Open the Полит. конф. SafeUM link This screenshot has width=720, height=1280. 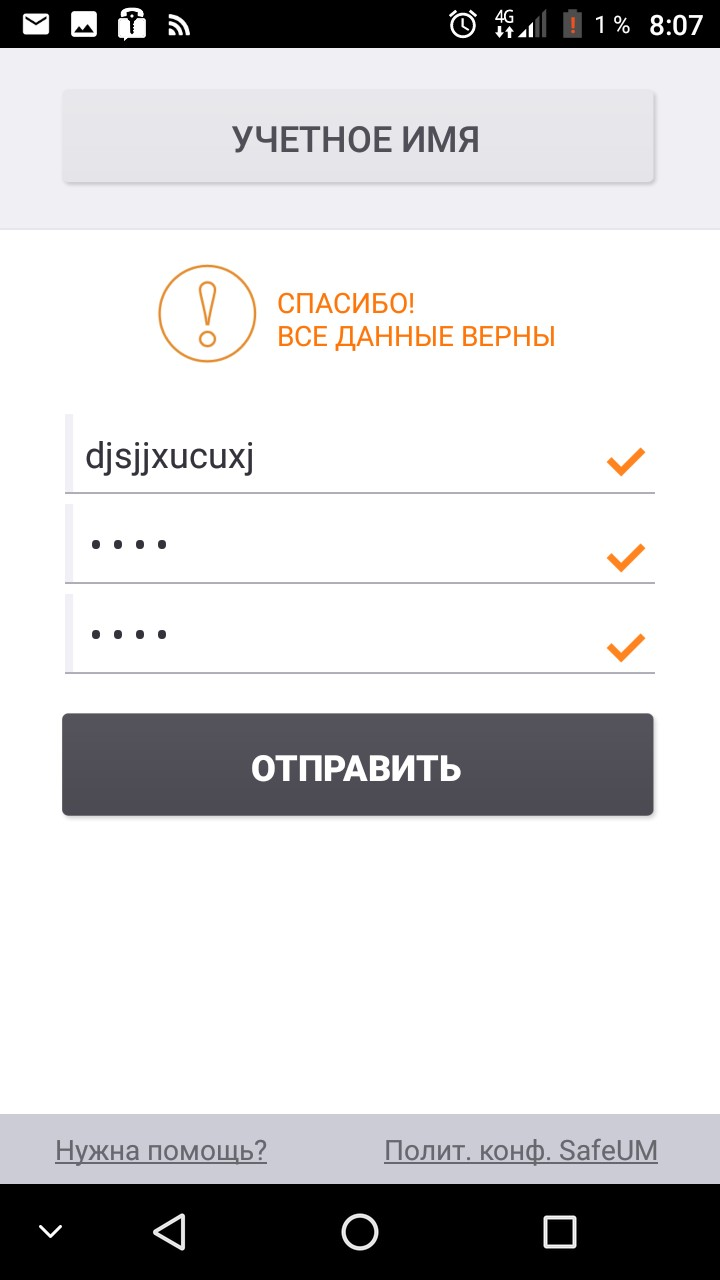pos(521,1150)
